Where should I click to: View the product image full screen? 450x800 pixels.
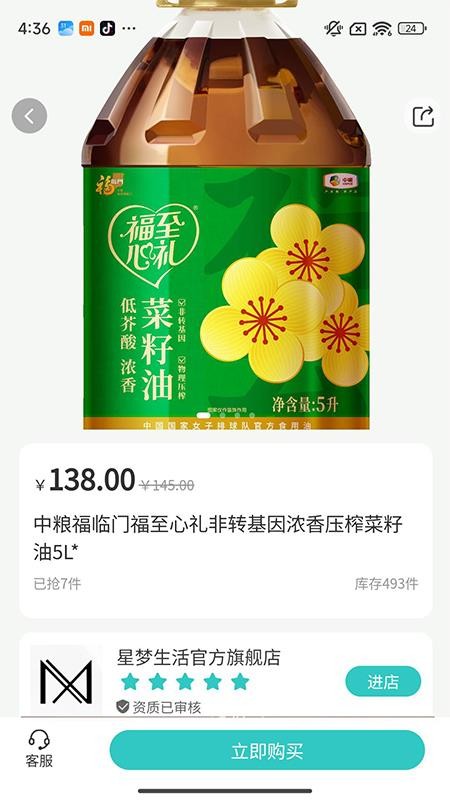point(226,215)
